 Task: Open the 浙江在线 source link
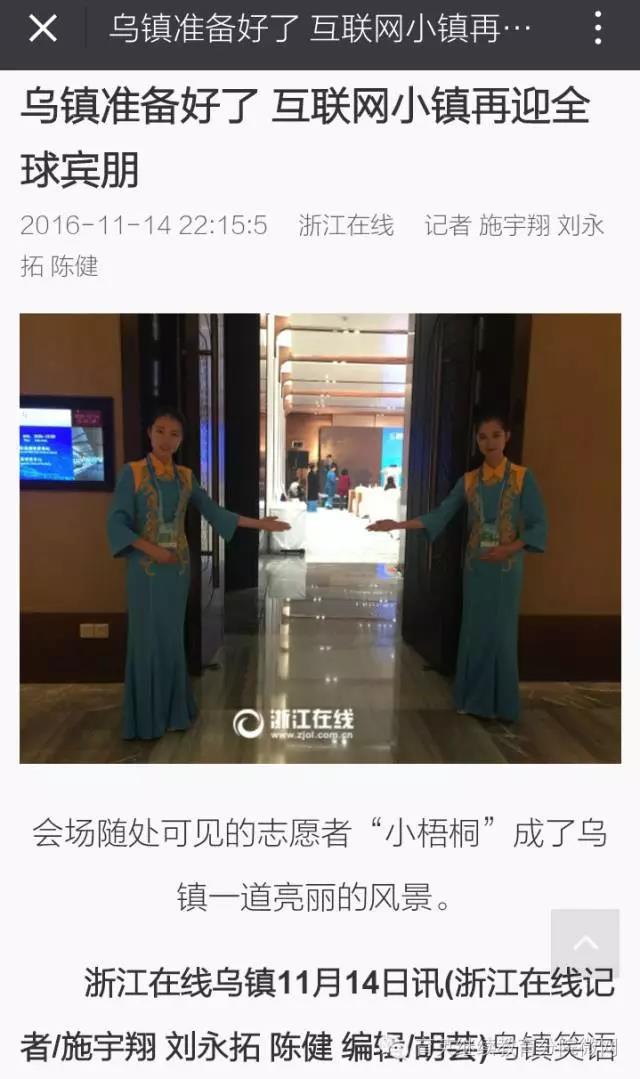coord(346,225)
